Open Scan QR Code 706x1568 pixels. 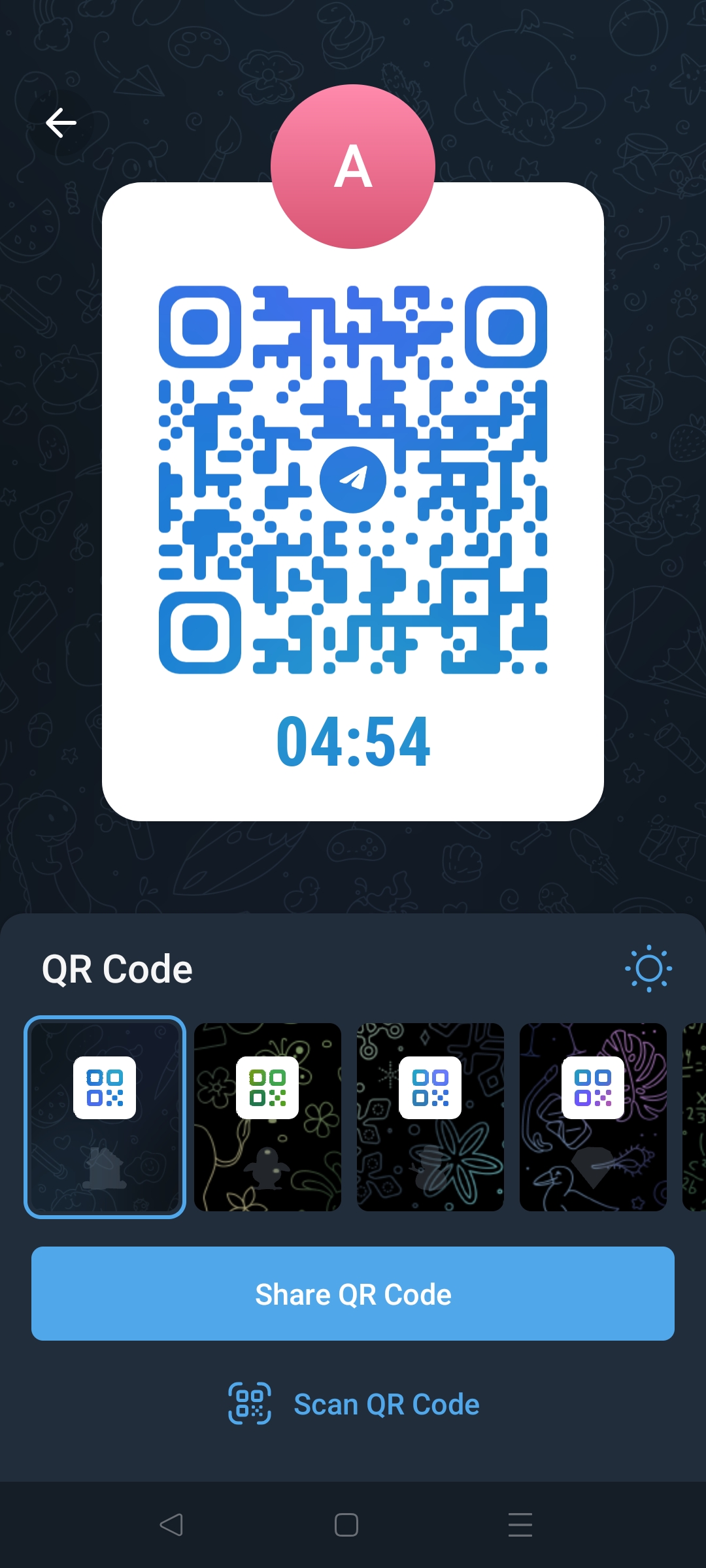353,1403
